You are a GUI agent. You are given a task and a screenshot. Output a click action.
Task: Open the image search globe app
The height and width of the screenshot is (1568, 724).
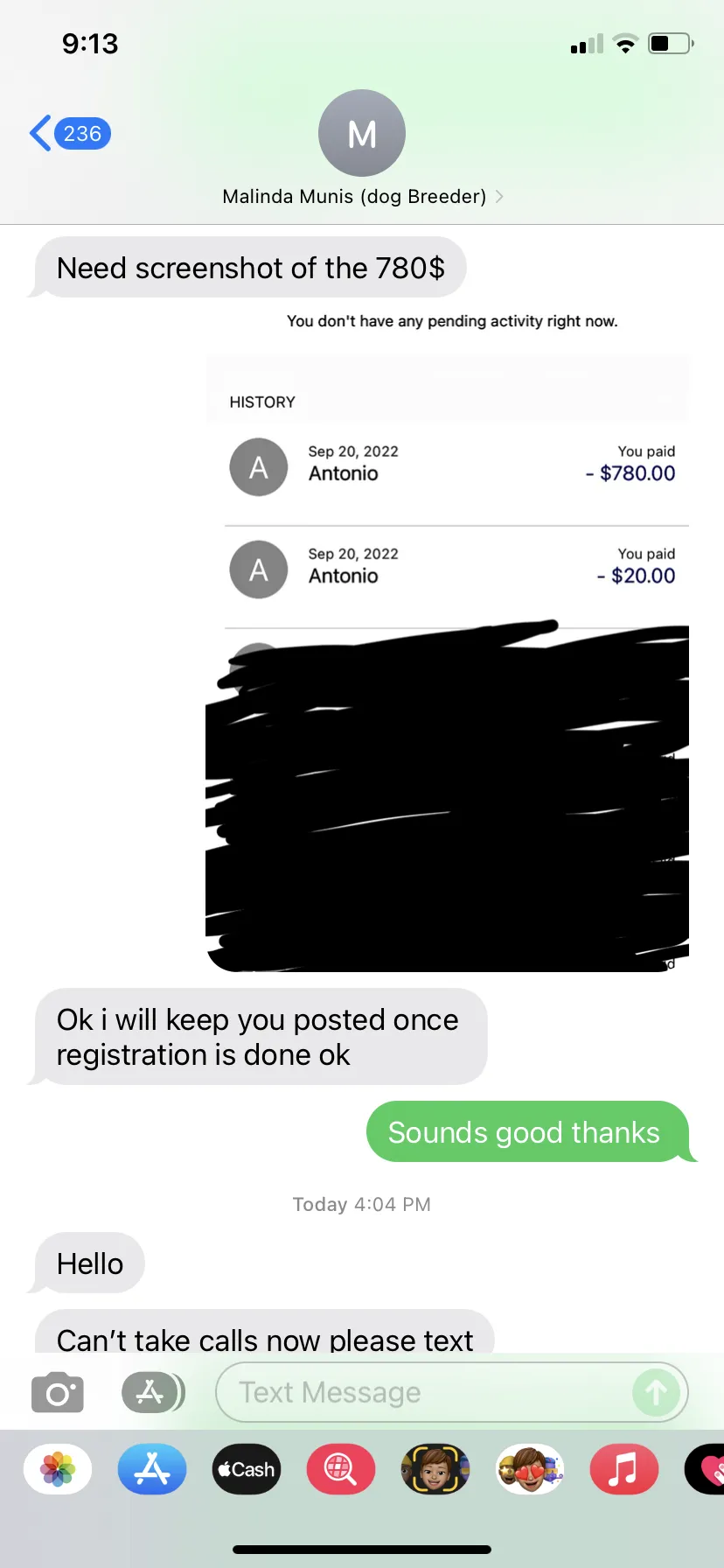[x=341, y=1469]
